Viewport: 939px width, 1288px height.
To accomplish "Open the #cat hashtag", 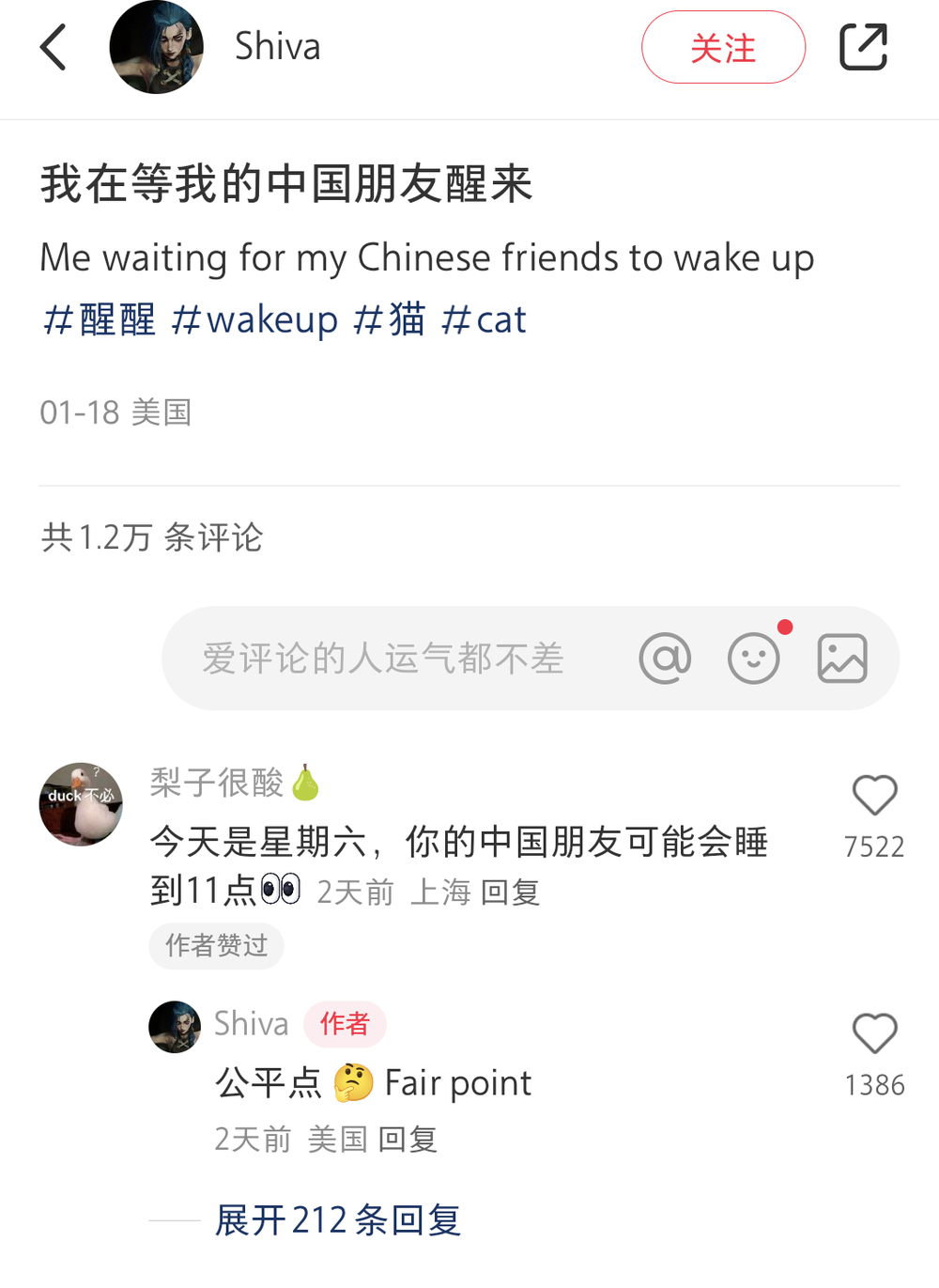I will coord(484,319).
